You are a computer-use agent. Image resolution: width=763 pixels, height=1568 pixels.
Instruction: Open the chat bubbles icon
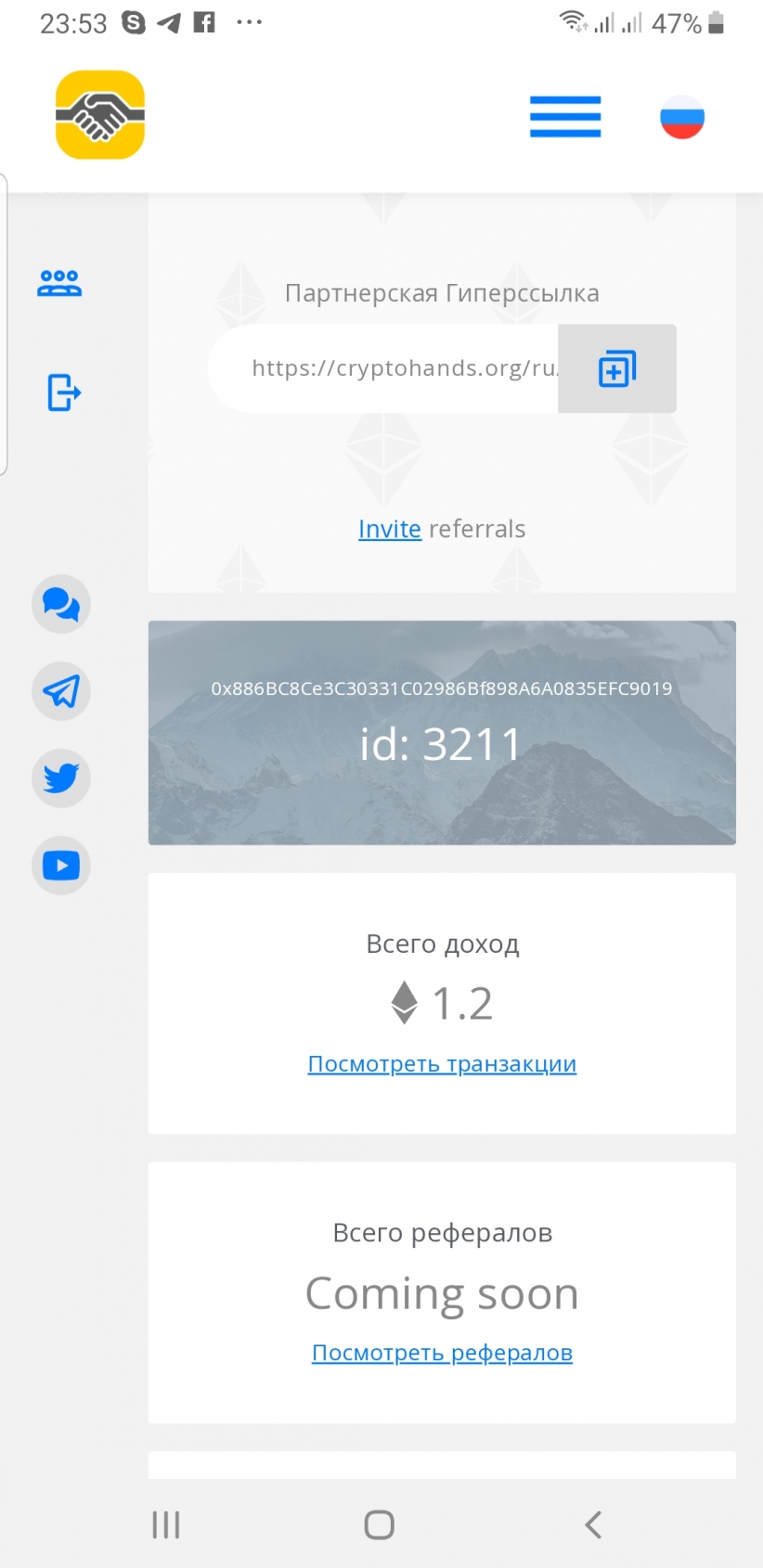click(61, 604)
